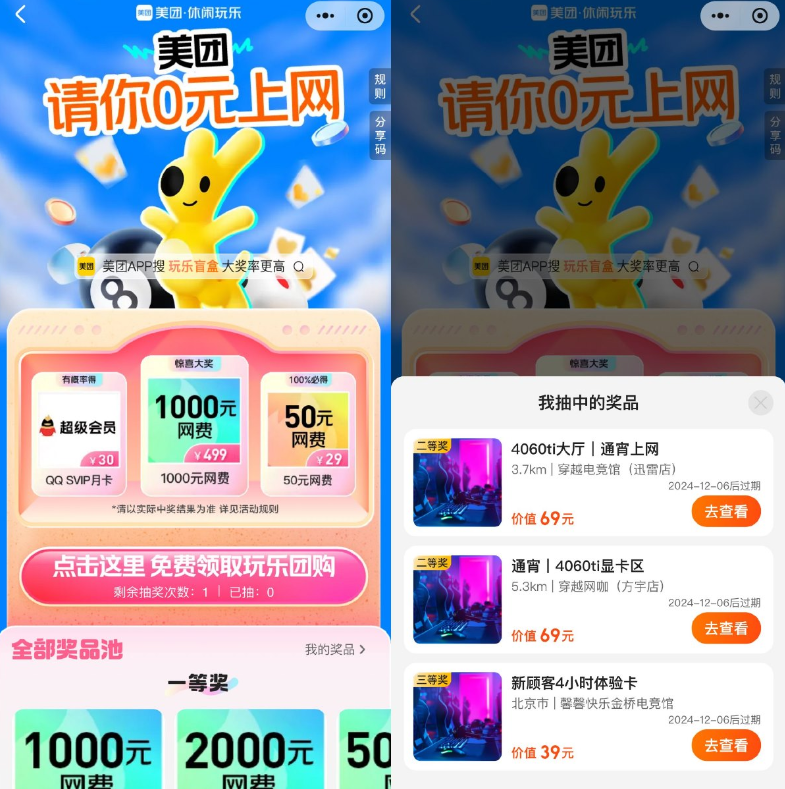
Task: Tap the back arrow on the left screen
Action: [20, 15]
